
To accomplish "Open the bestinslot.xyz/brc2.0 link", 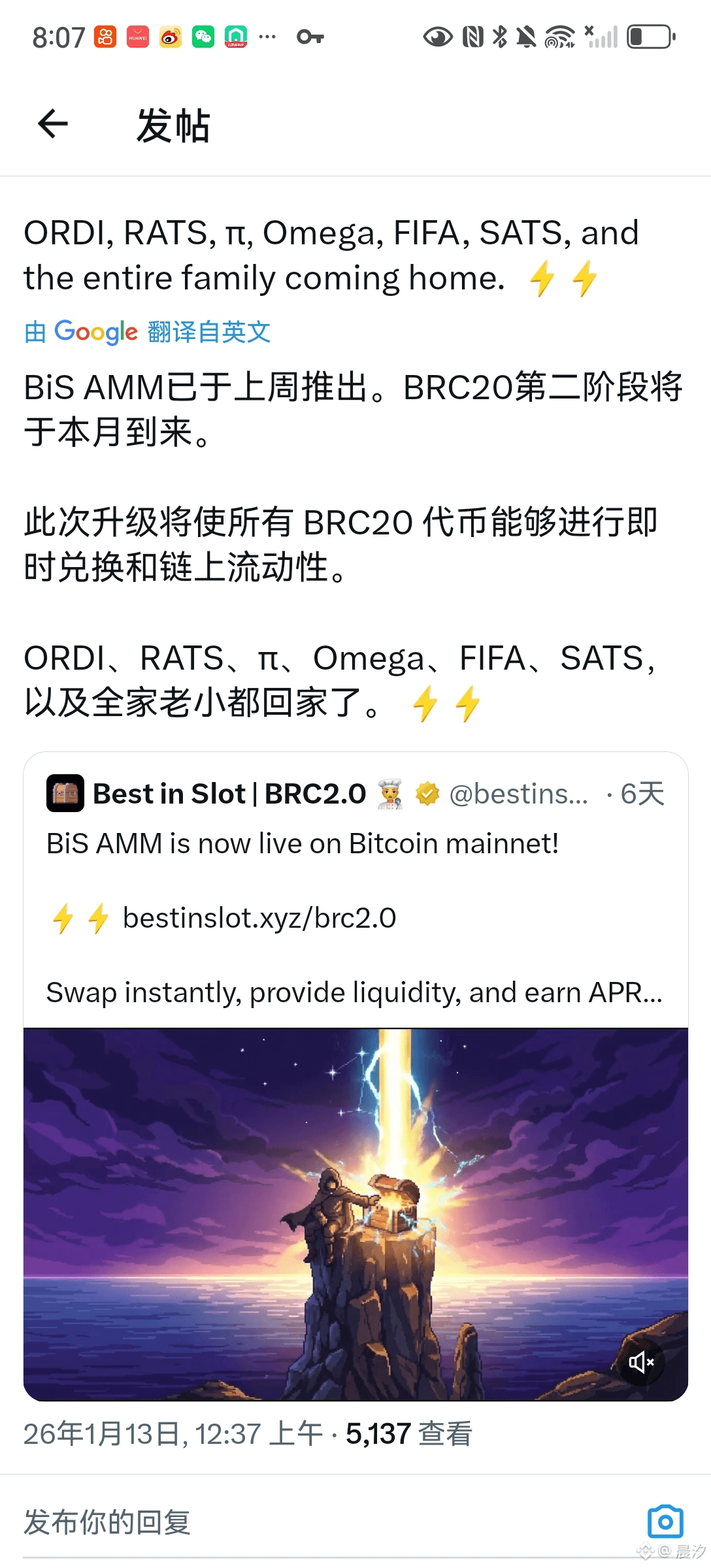I will [x=260, y=916].
